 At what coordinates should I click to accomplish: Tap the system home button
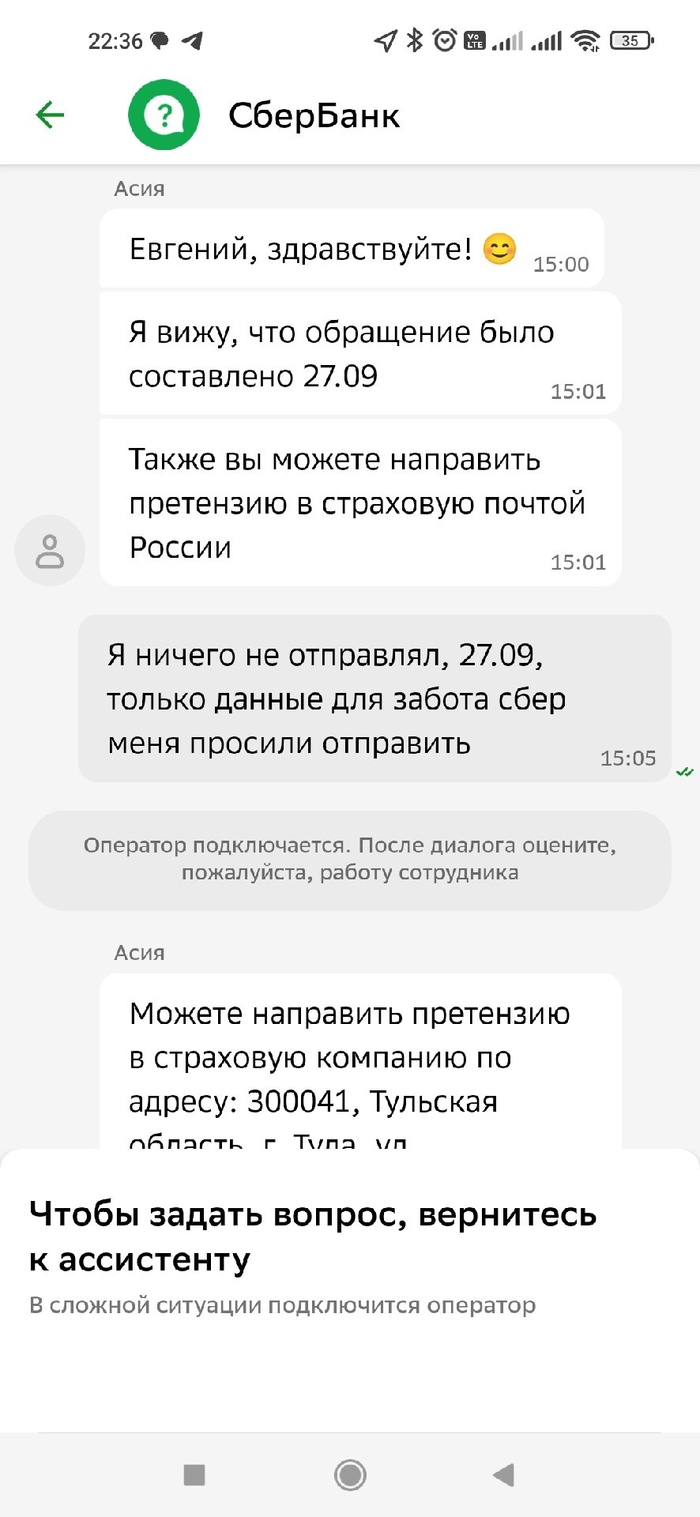pyautogui.click(x=350, y=1474)
